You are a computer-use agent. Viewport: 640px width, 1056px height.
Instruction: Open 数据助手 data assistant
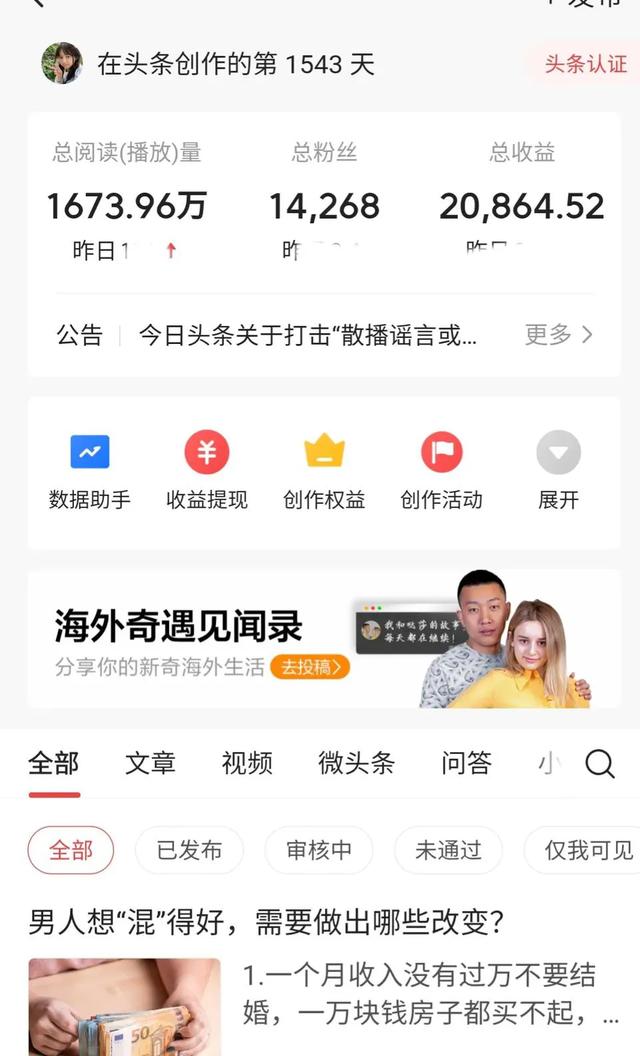(x=90, y=470)
